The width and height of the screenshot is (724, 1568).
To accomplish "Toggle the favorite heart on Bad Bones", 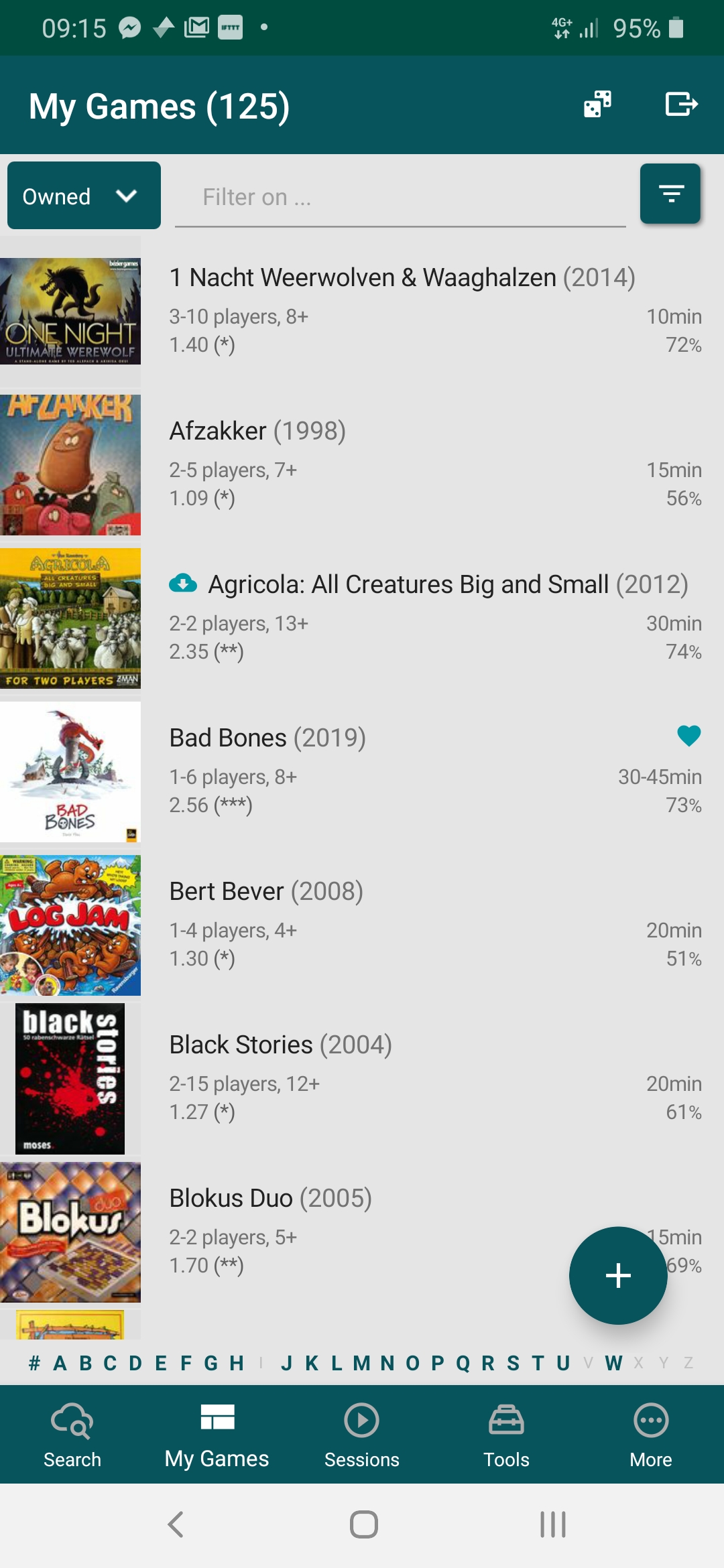I will [x=688, y=736].
